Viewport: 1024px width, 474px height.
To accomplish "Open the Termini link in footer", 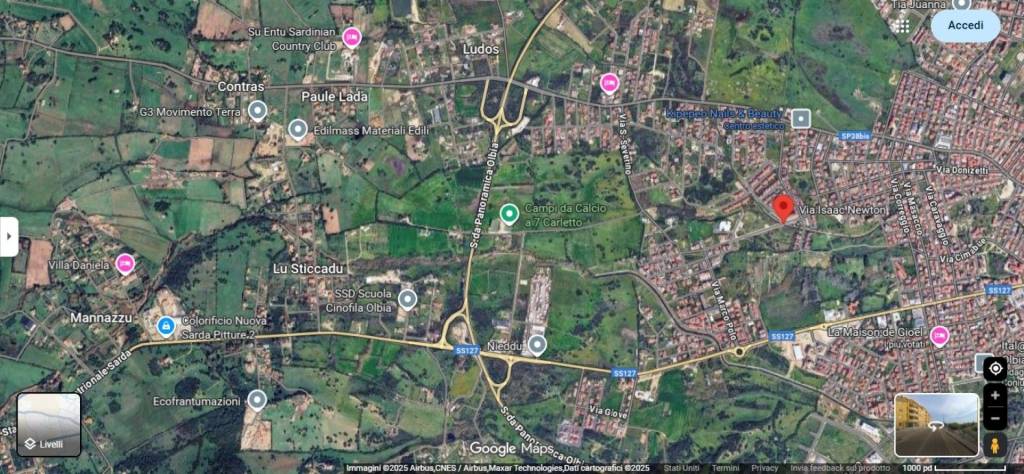I will [x=726, y=468].
